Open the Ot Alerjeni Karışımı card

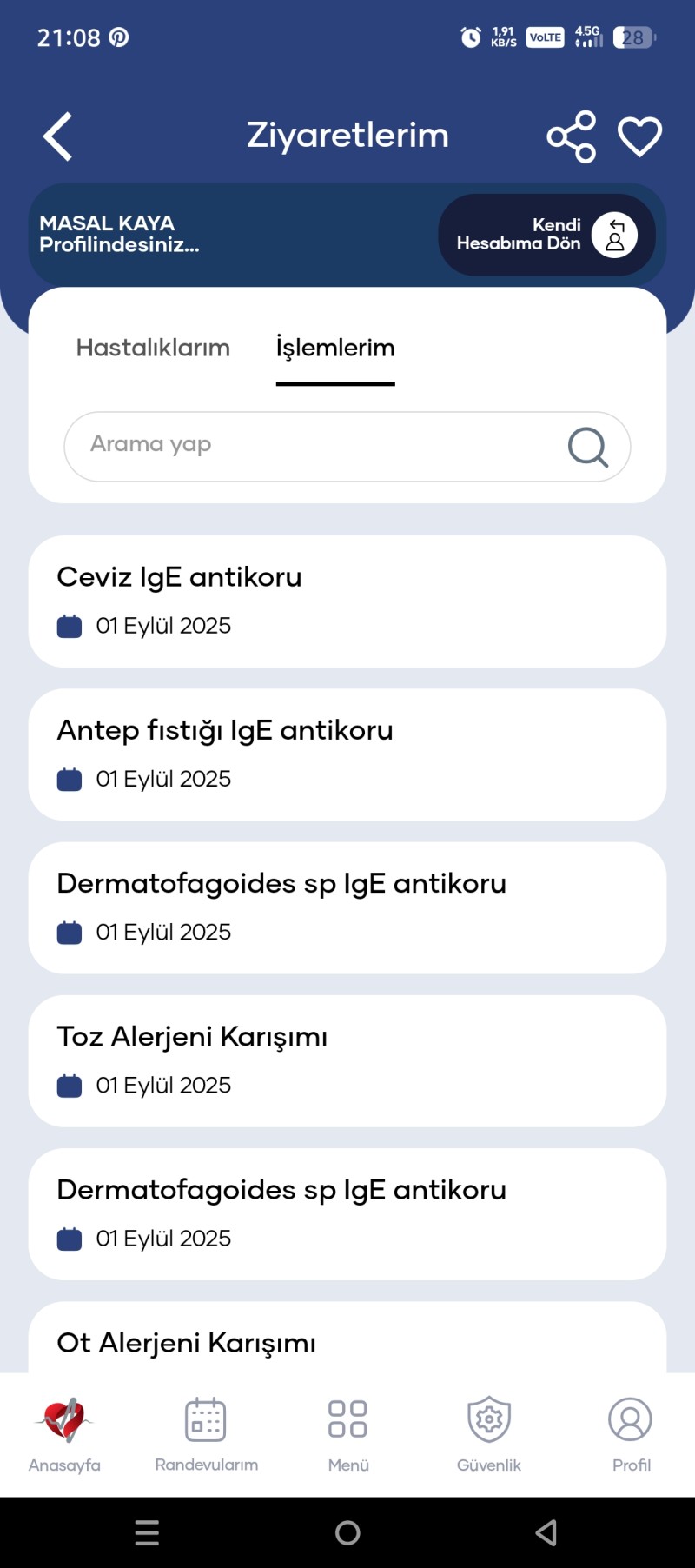click(347, 1341)
